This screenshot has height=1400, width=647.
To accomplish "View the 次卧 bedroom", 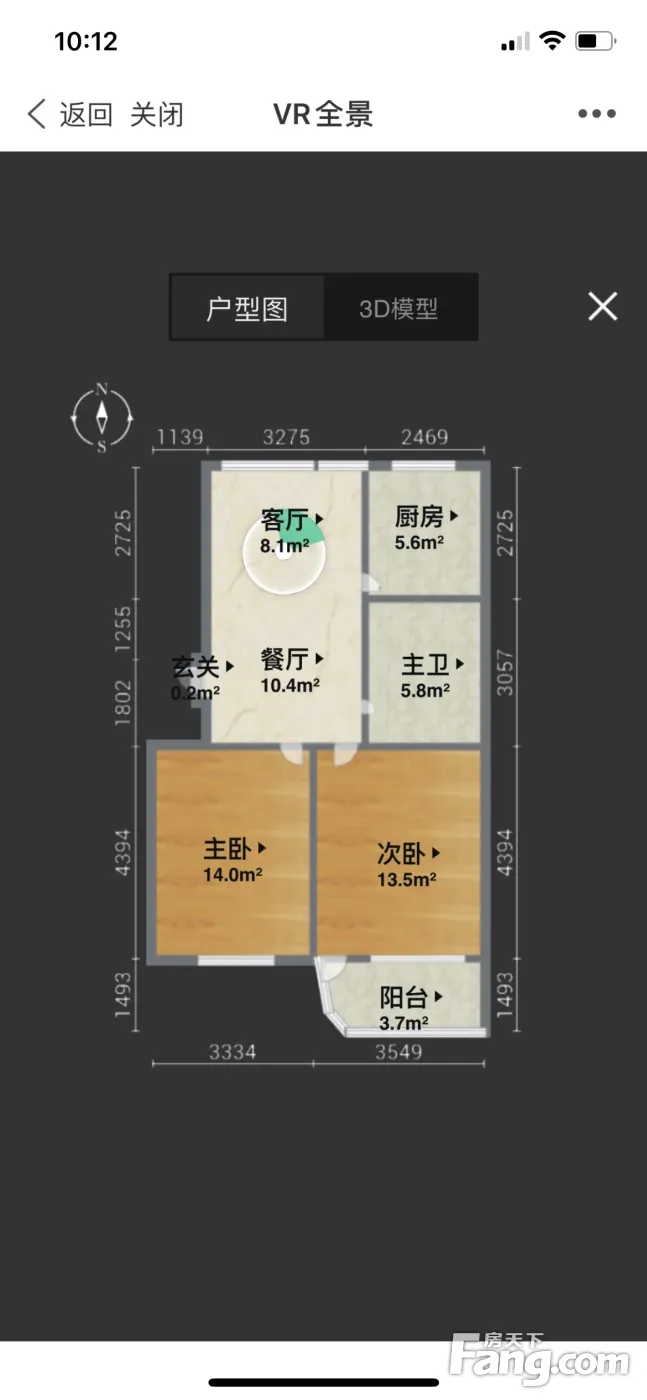I will [409, 854].
